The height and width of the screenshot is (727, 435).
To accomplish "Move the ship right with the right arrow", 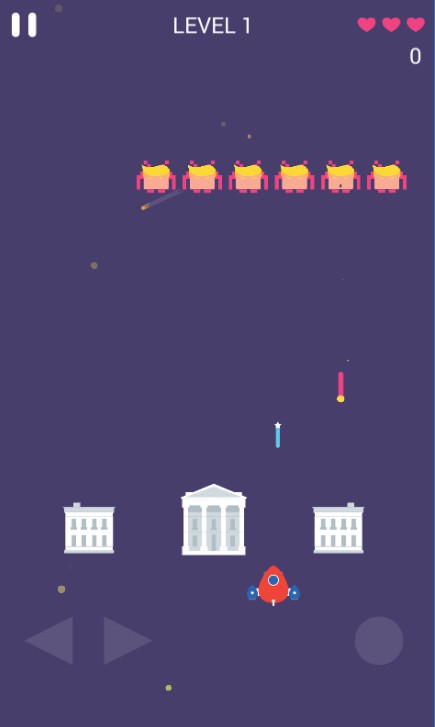I will (x=128, y=640).
